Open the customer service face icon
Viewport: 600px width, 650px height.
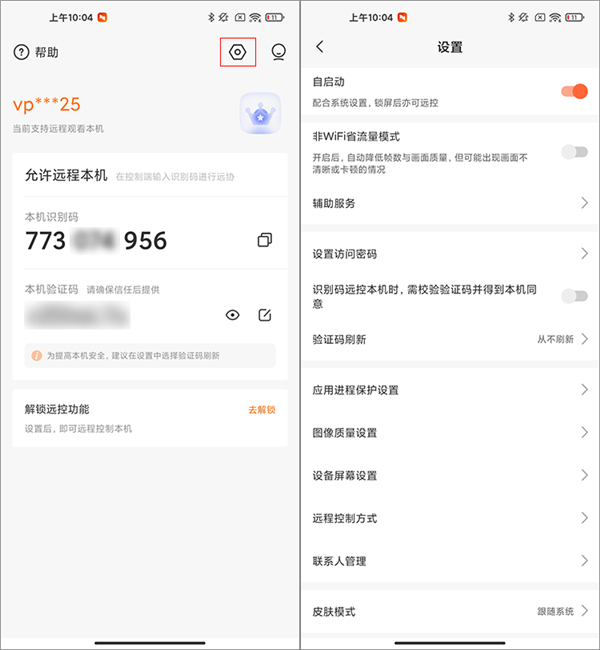point(279,52)
